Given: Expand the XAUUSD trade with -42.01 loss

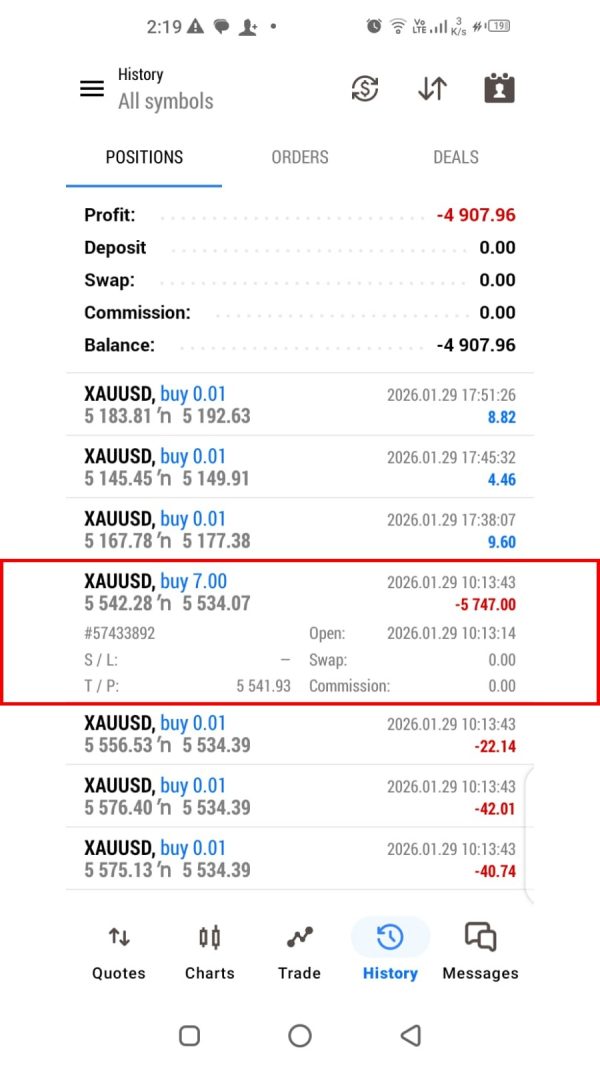Looking at the screenshot, I should tap(300, 796).
